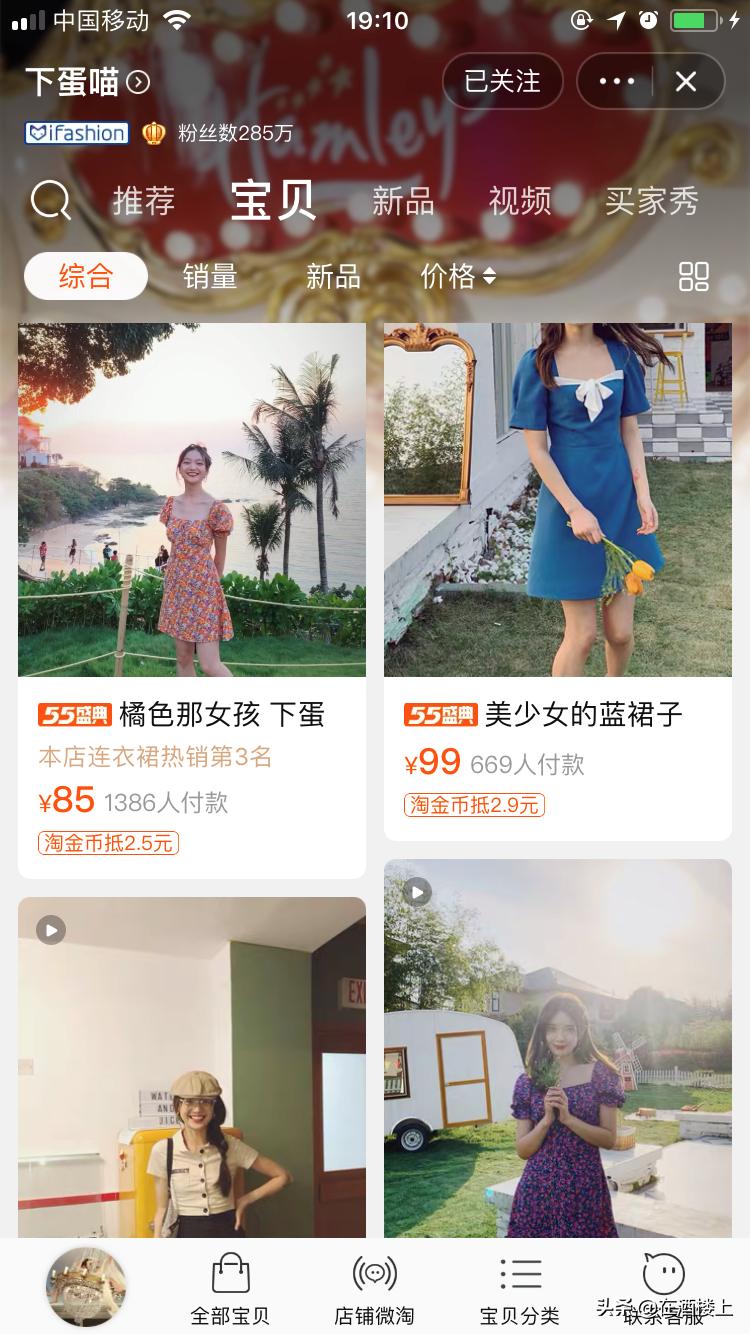Tap the gold medal icon beside follower count

pyautogui.click(x=156, y=133)
